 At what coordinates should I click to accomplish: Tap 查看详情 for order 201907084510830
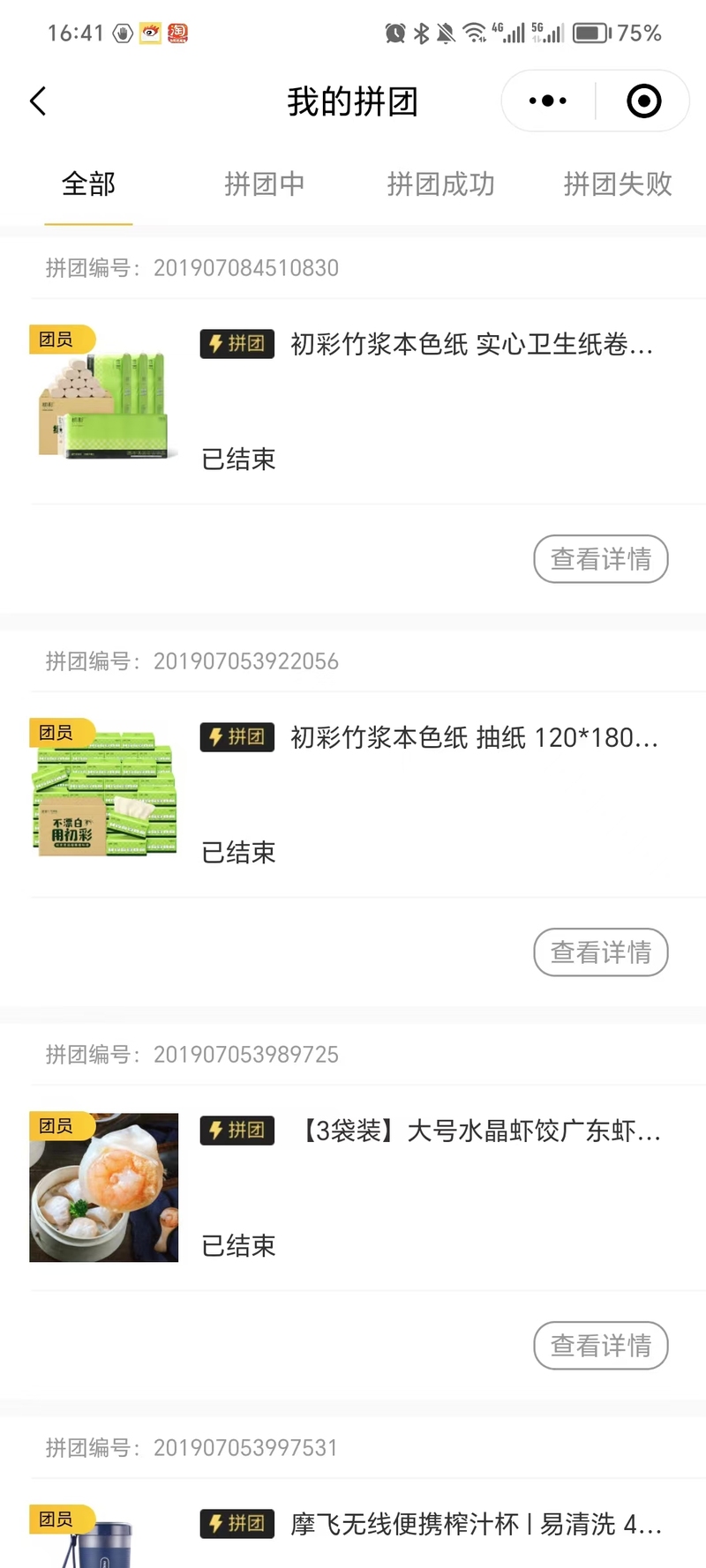pyautogui.click(x=601, y=558)
